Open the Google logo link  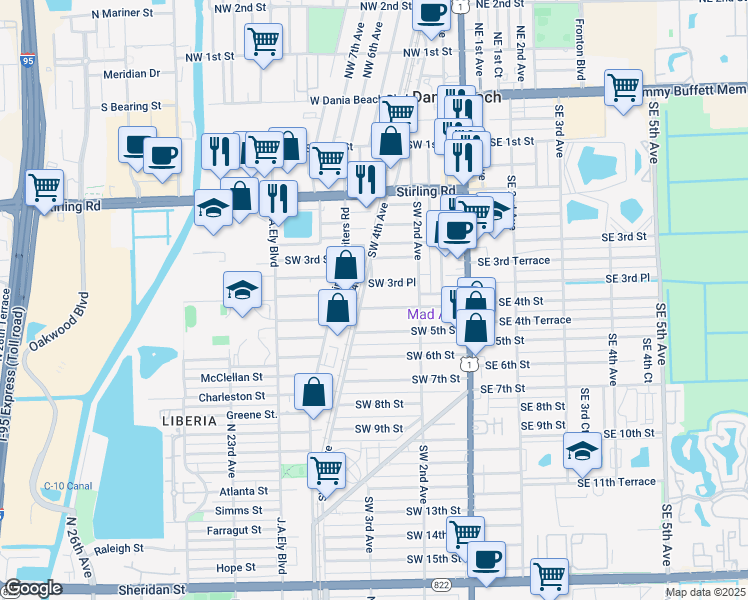point(33,588)
